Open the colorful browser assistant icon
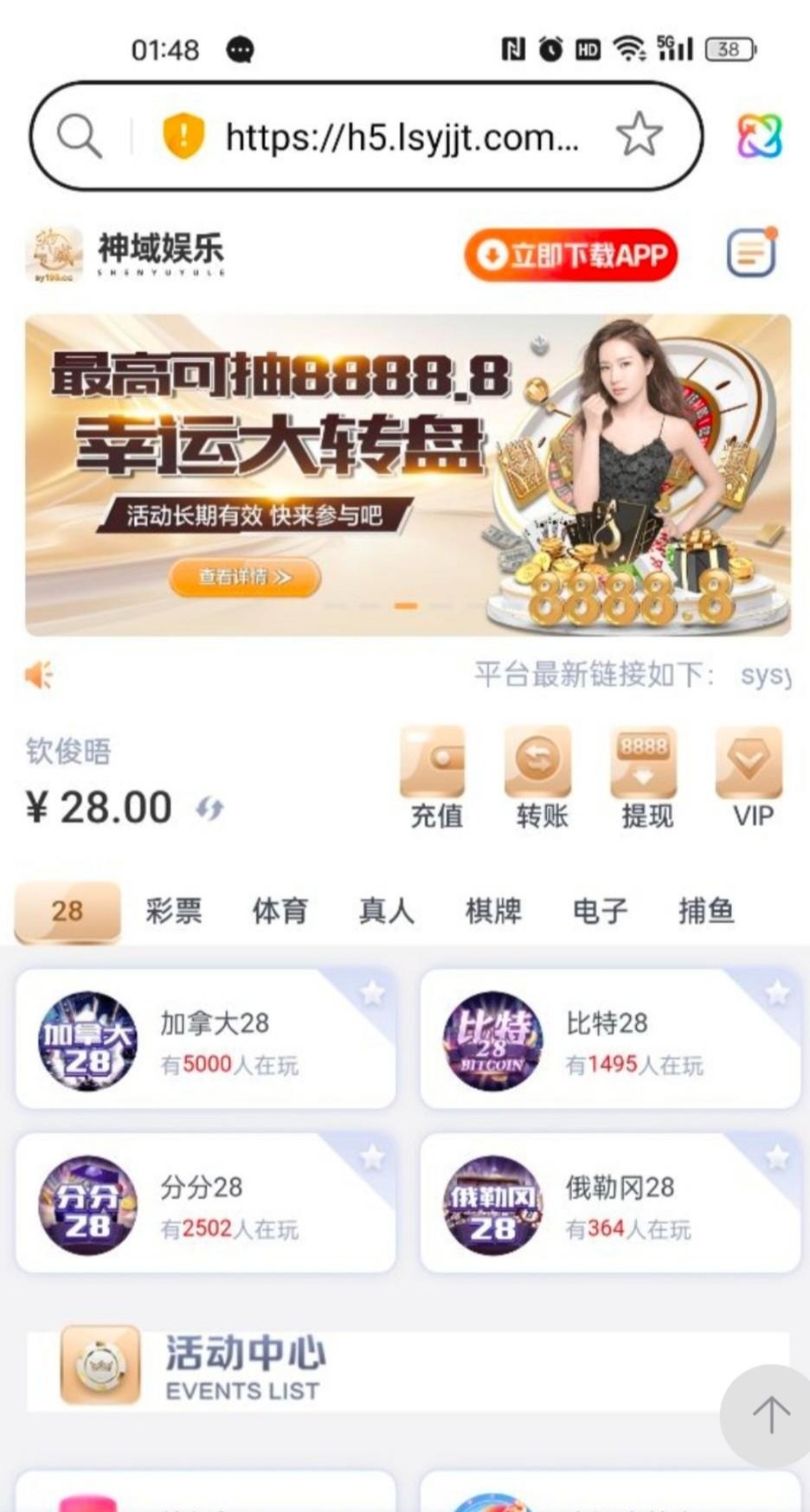Screen dimensions: 810x1512 coord(759,136)
